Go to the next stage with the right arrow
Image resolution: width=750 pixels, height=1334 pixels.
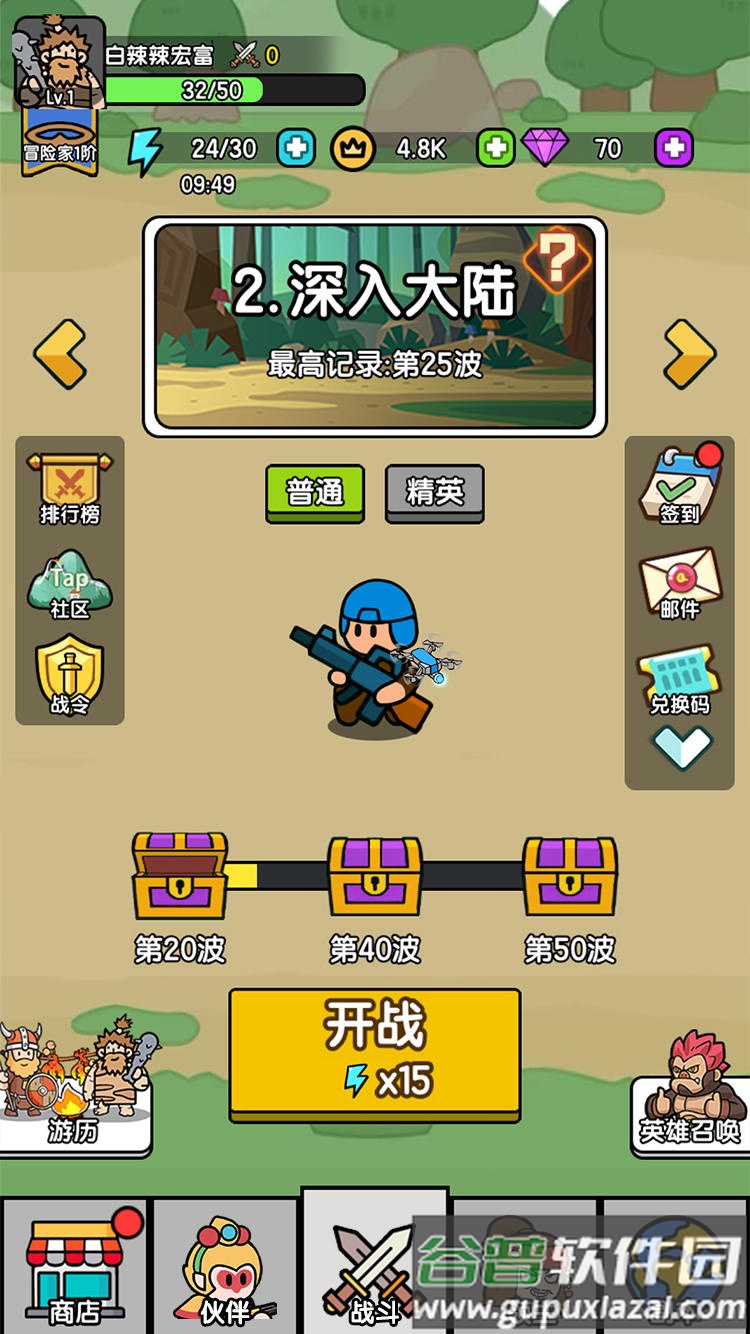[689, 353]
